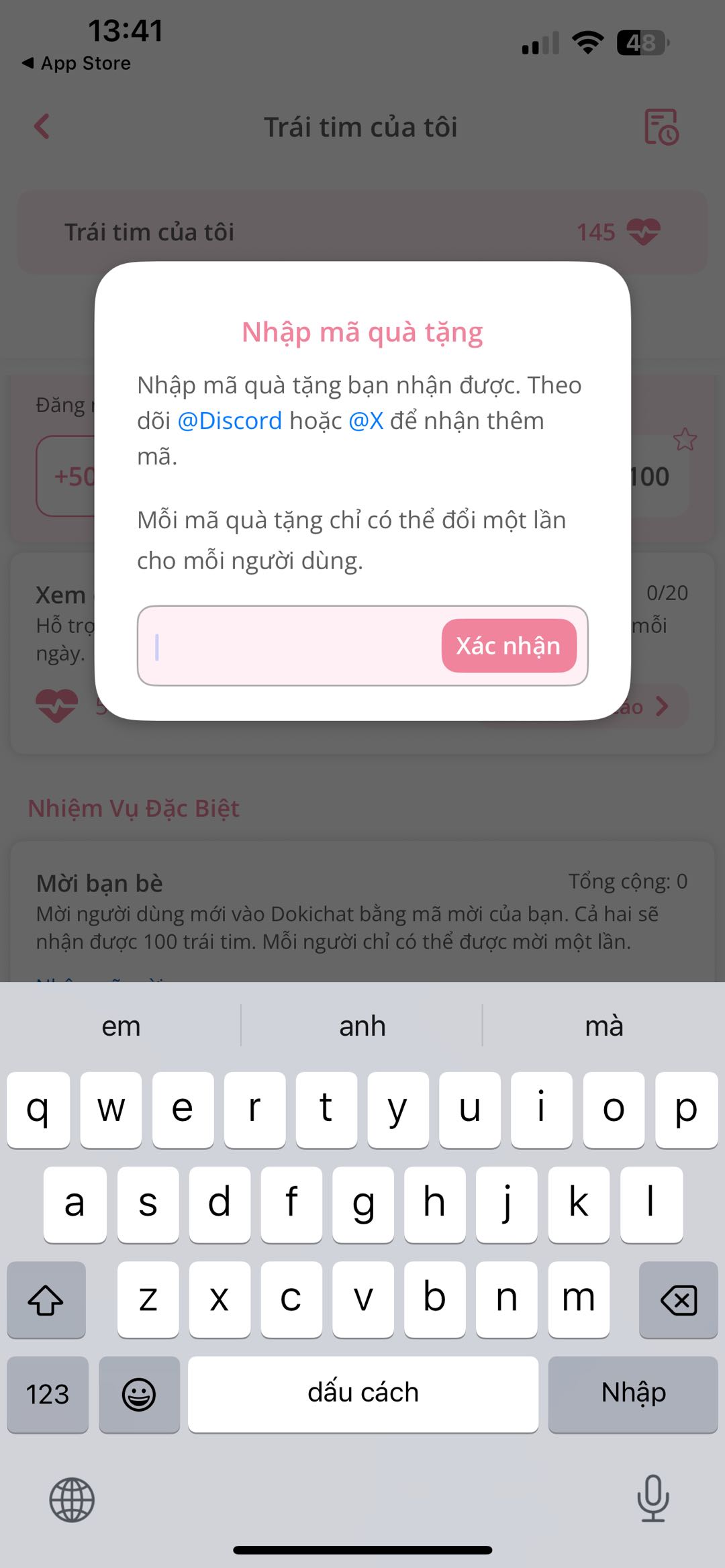Tap the globe to switch keyboard language
Viewport: 725px width, 1568px height.
(72, 1500)
